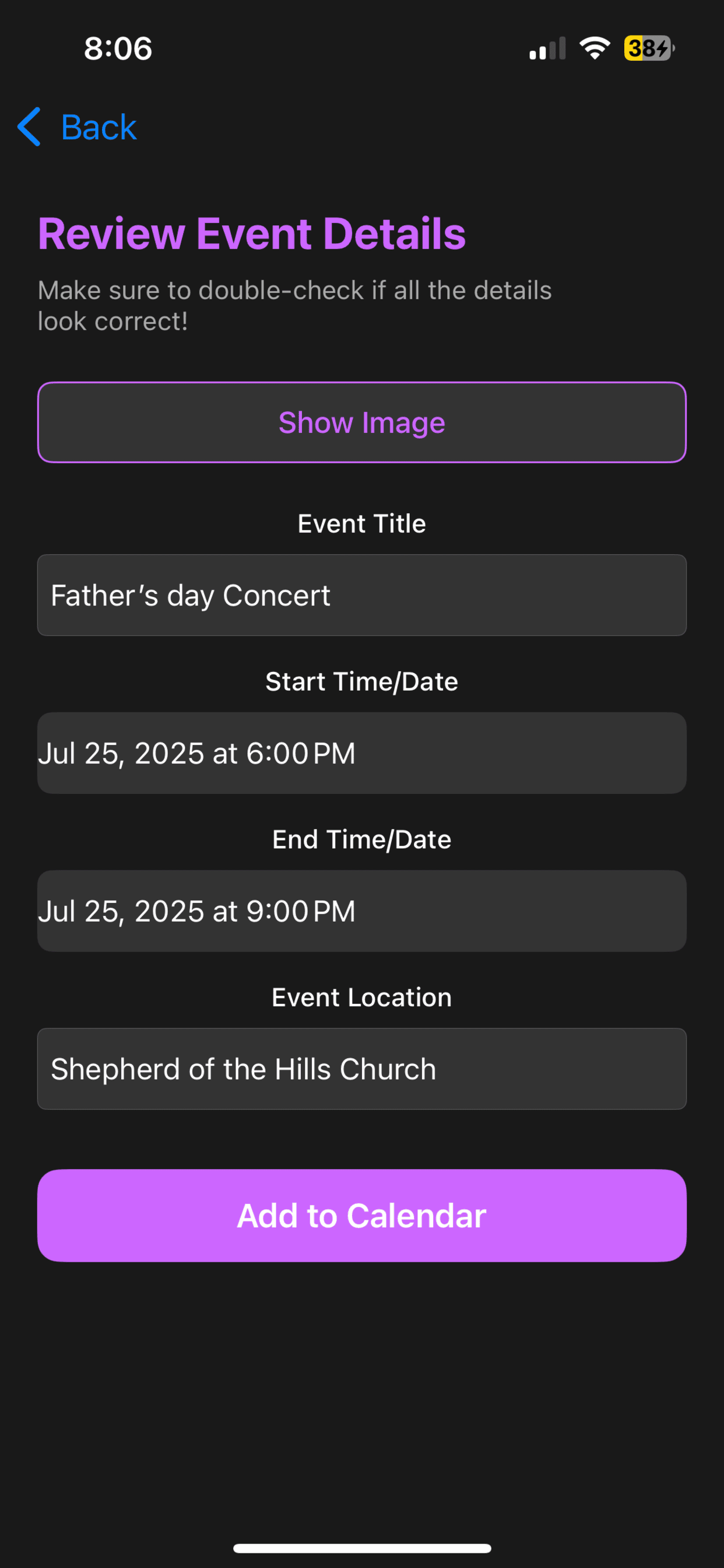The width and height of the screenshot is (724, 1568).
Task: Tap Add to Calendar
Action: [x=362, y=1215]
